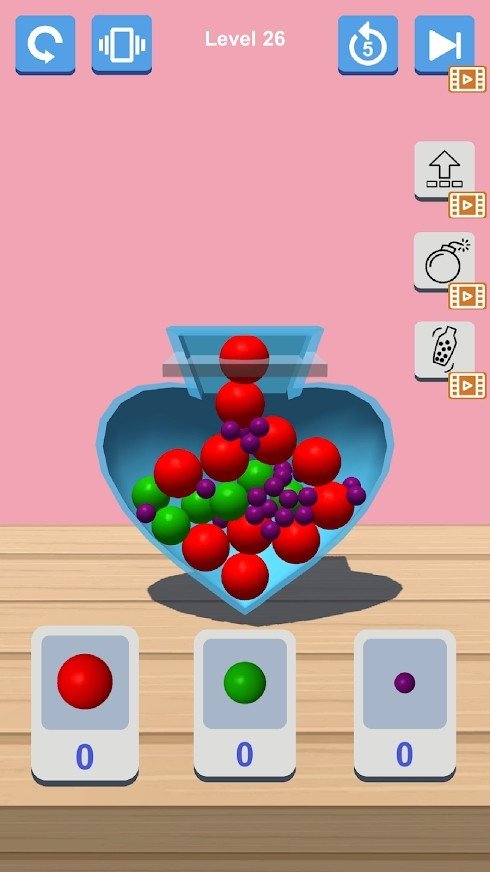Shake the jar with the shaker booster
Screen dimensions: 490x872
(444, 351)
